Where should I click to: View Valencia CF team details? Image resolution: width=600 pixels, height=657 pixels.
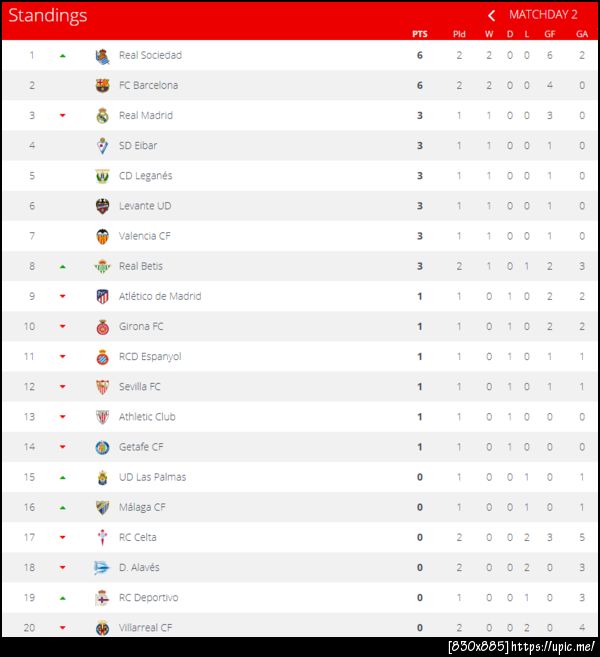144,236
